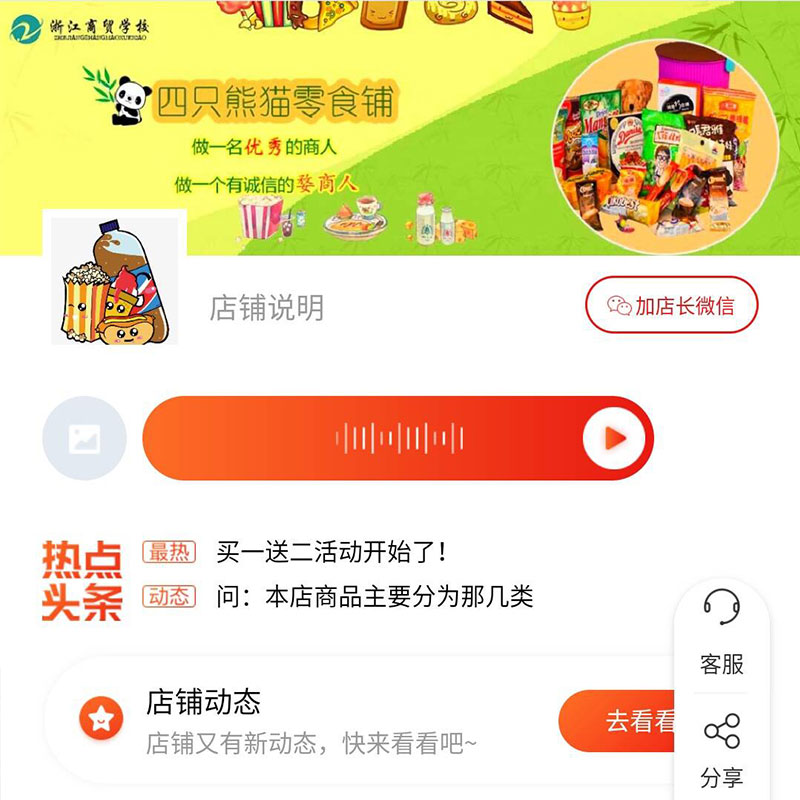This screenshot has width=800, height=800.
Task: Play the shop voice introduction
Action: click(x=615, y=438)
